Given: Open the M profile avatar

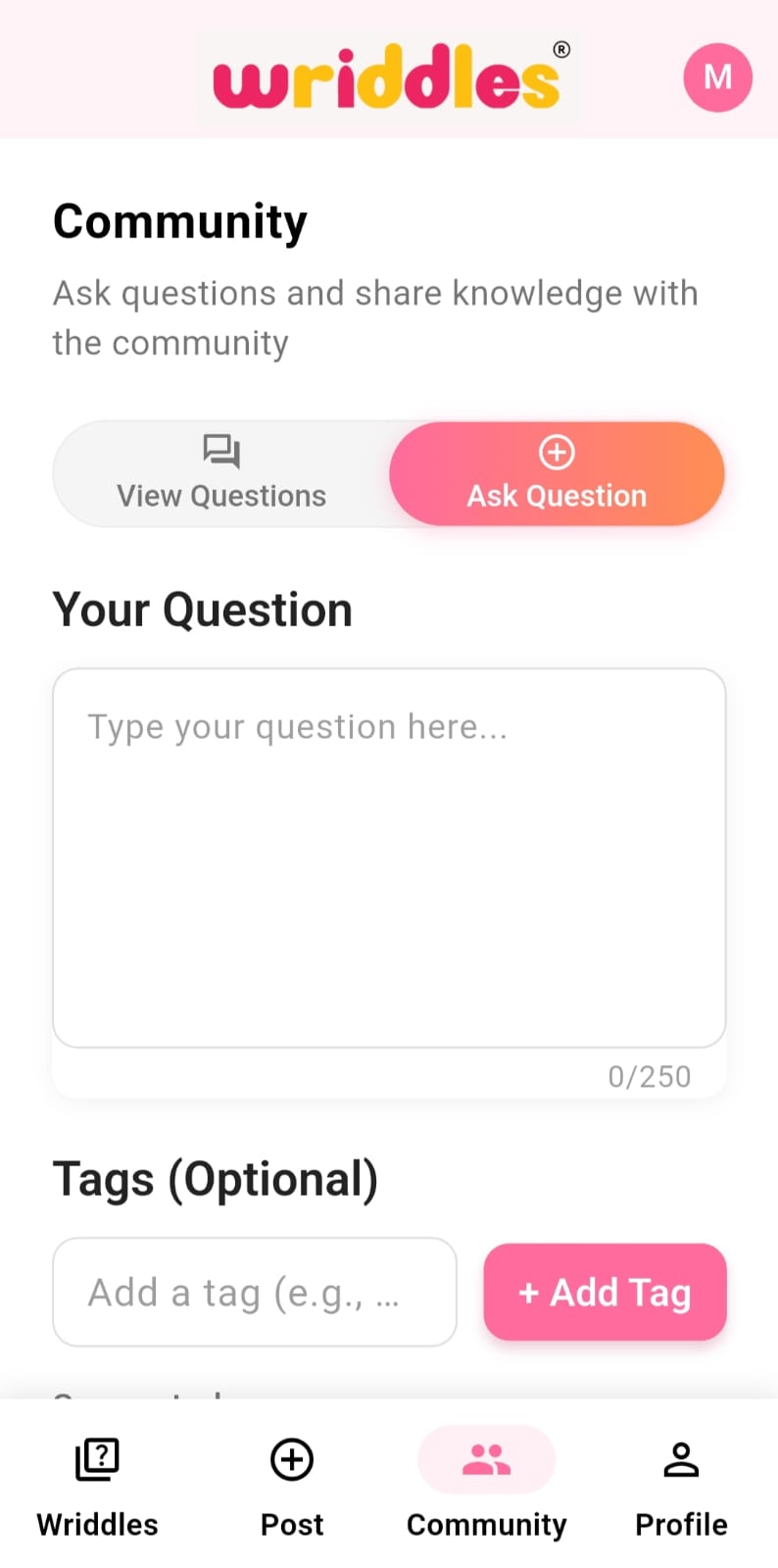Looking at the screenshot, I should [717, 77].
